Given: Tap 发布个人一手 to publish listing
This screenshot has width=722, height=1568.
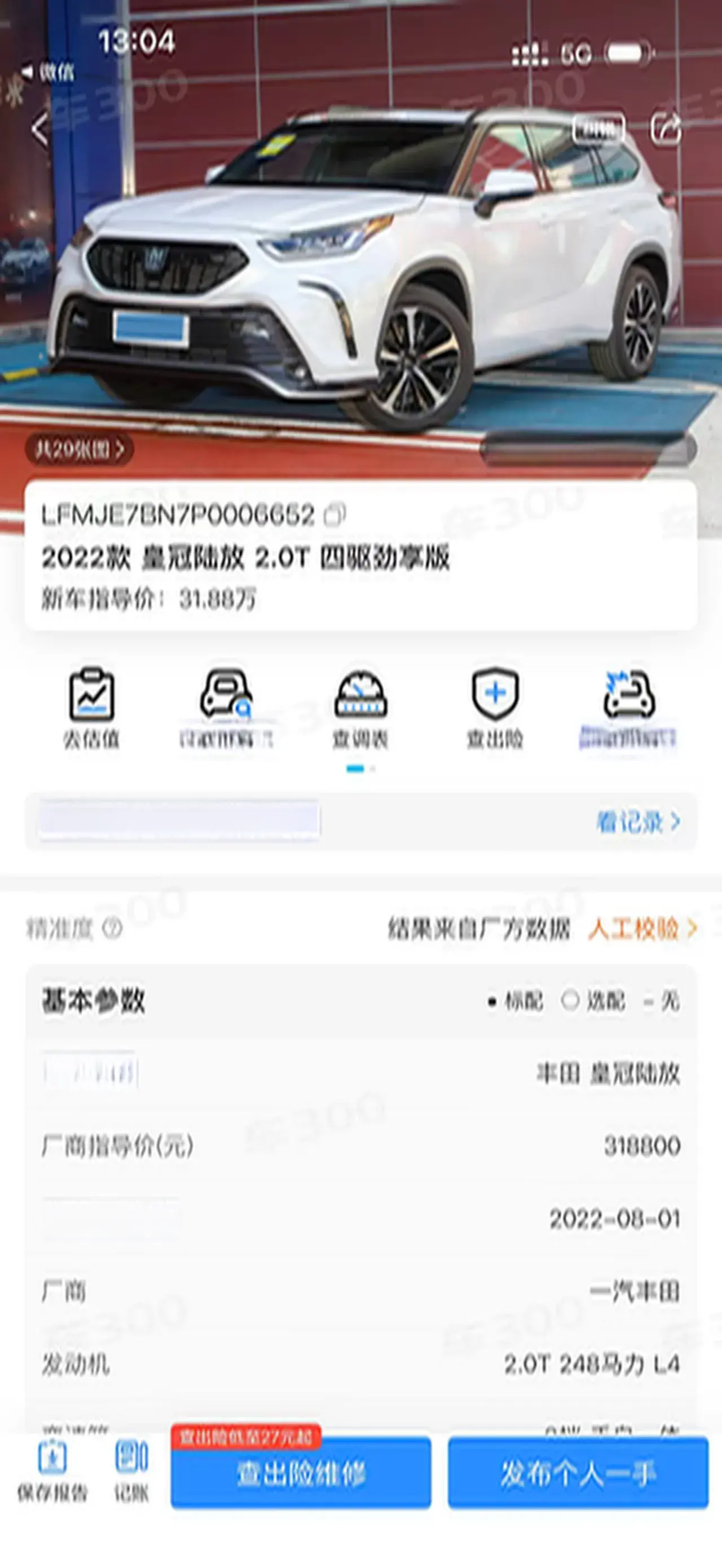Looking at the screenshot, I should (578, 1474).
